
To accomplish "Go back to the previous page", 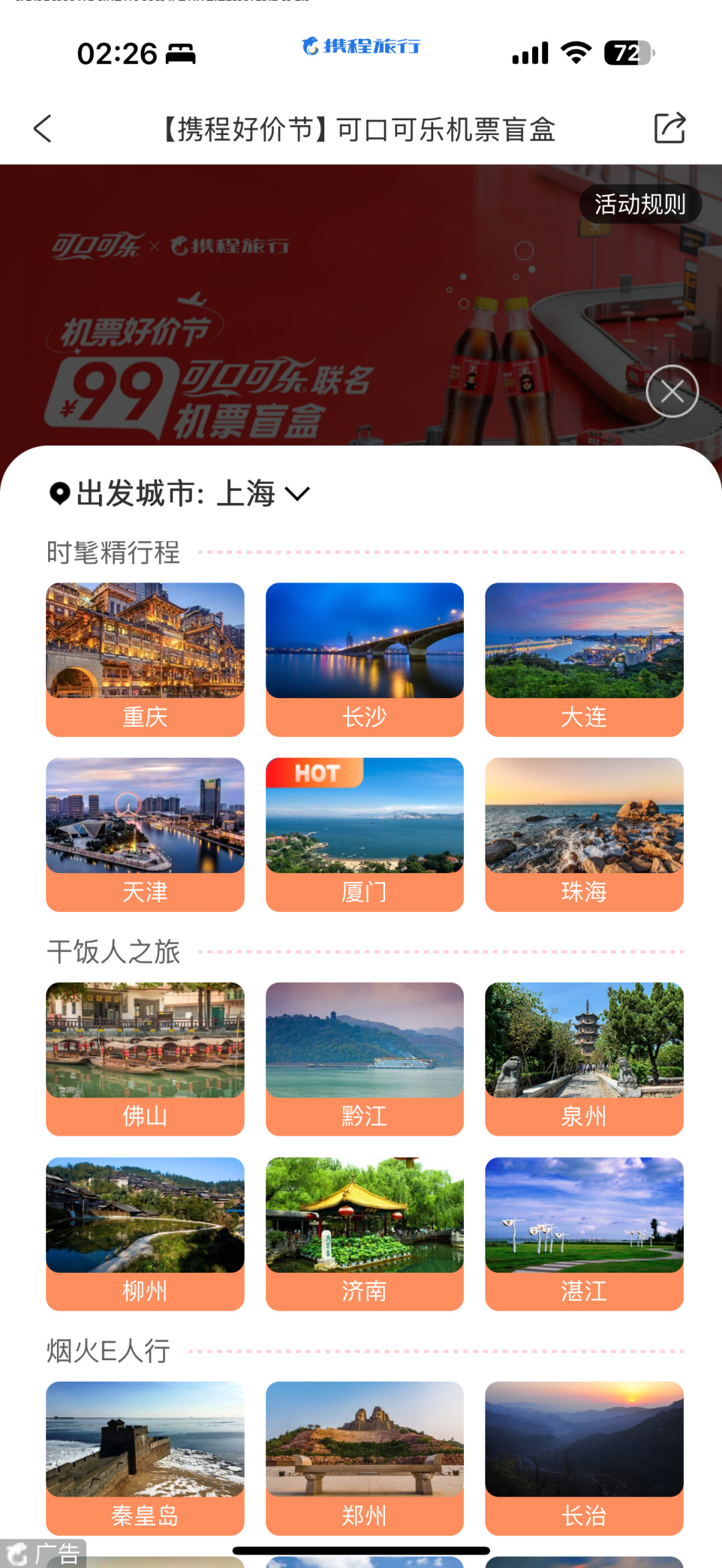I will (42, 129).
